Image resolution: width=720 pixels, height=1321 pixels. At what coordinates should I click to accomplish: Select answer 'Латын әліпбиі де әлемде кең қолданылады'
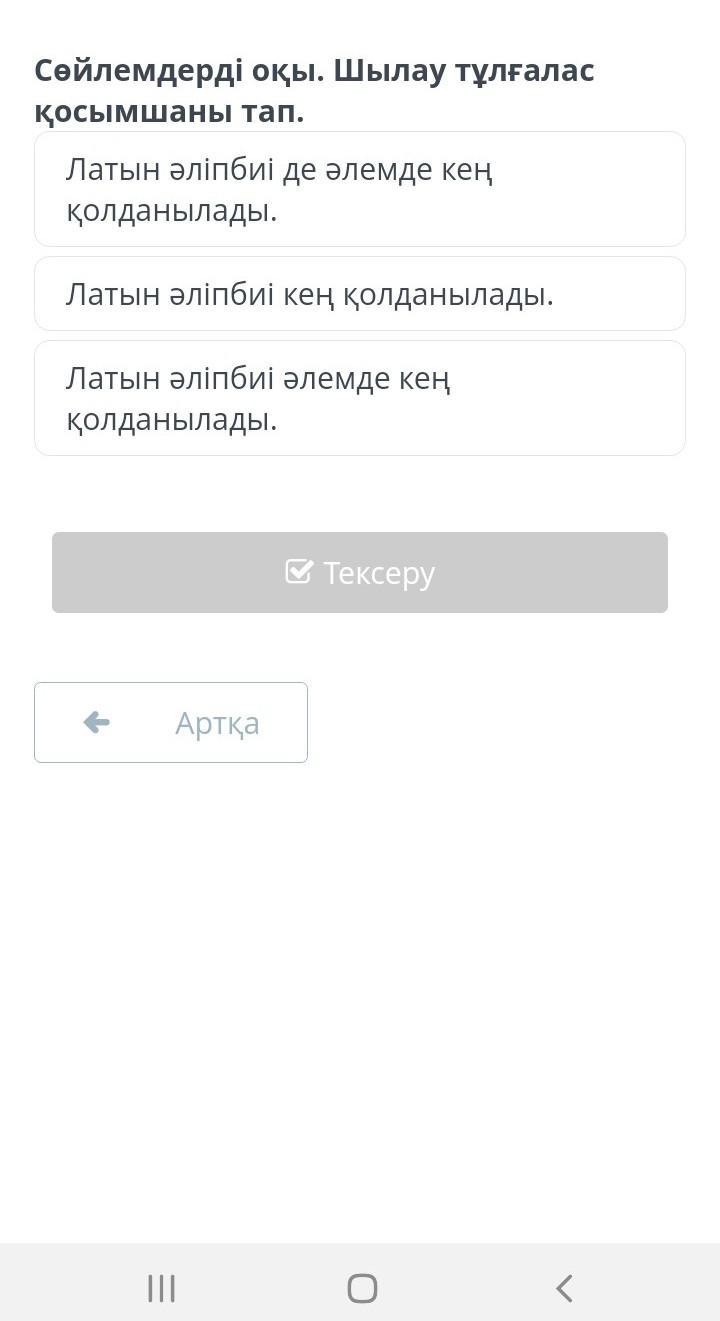(359, 190)
